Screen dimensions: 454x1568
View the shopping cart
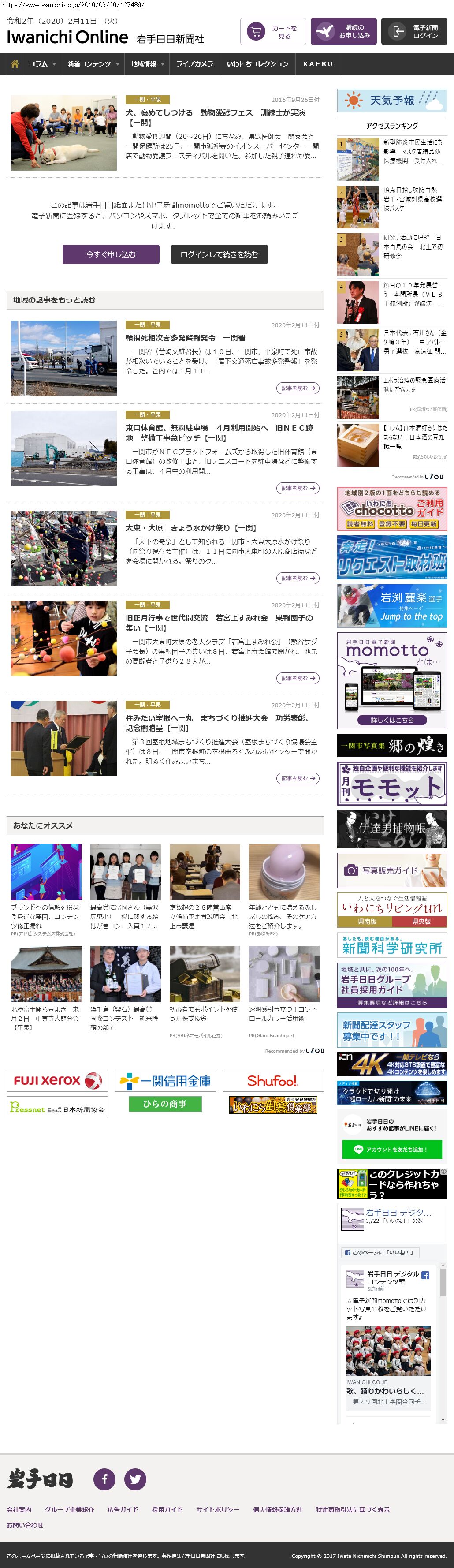(273, 32)
